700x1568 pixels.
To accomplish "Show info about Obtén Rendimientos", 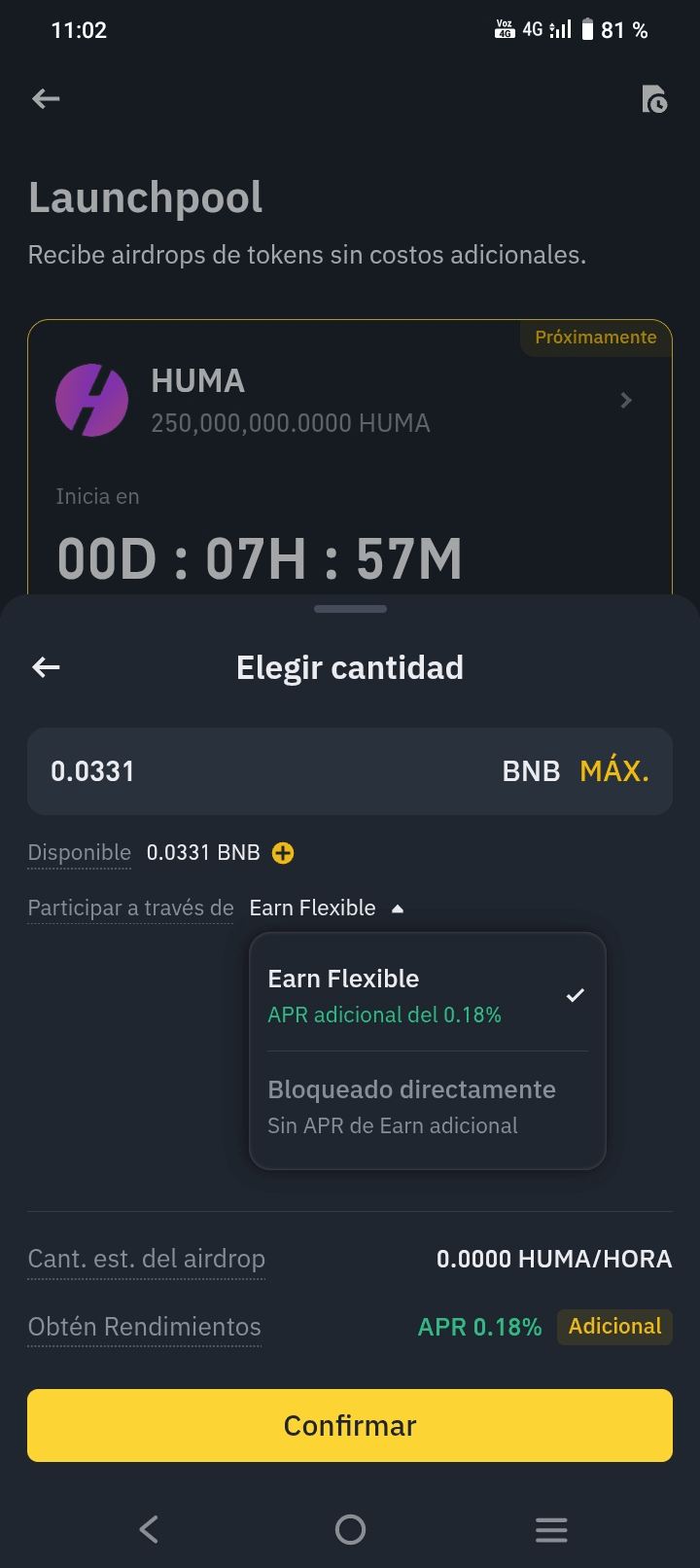I will point(144,1327).
